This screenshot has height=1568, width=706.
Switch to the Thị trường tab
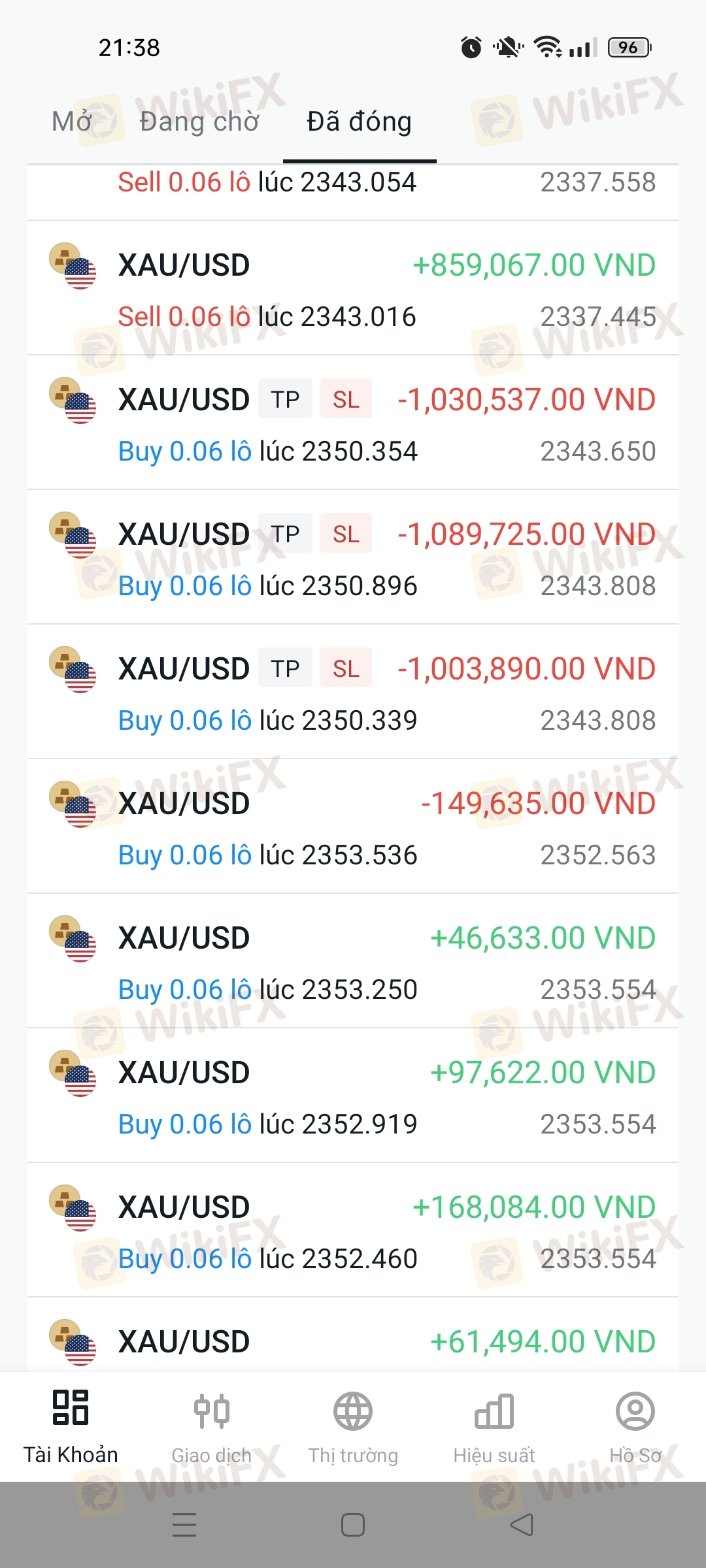[x=353, y=1427]
